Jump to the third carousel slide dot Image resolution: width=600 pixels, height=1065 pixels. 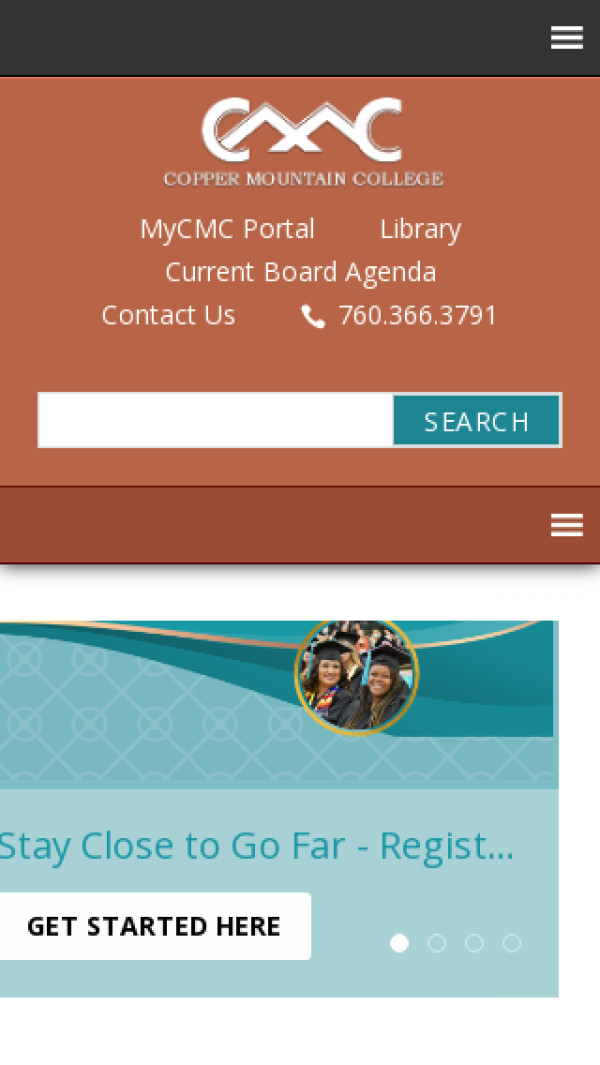(x=474, y=943)
